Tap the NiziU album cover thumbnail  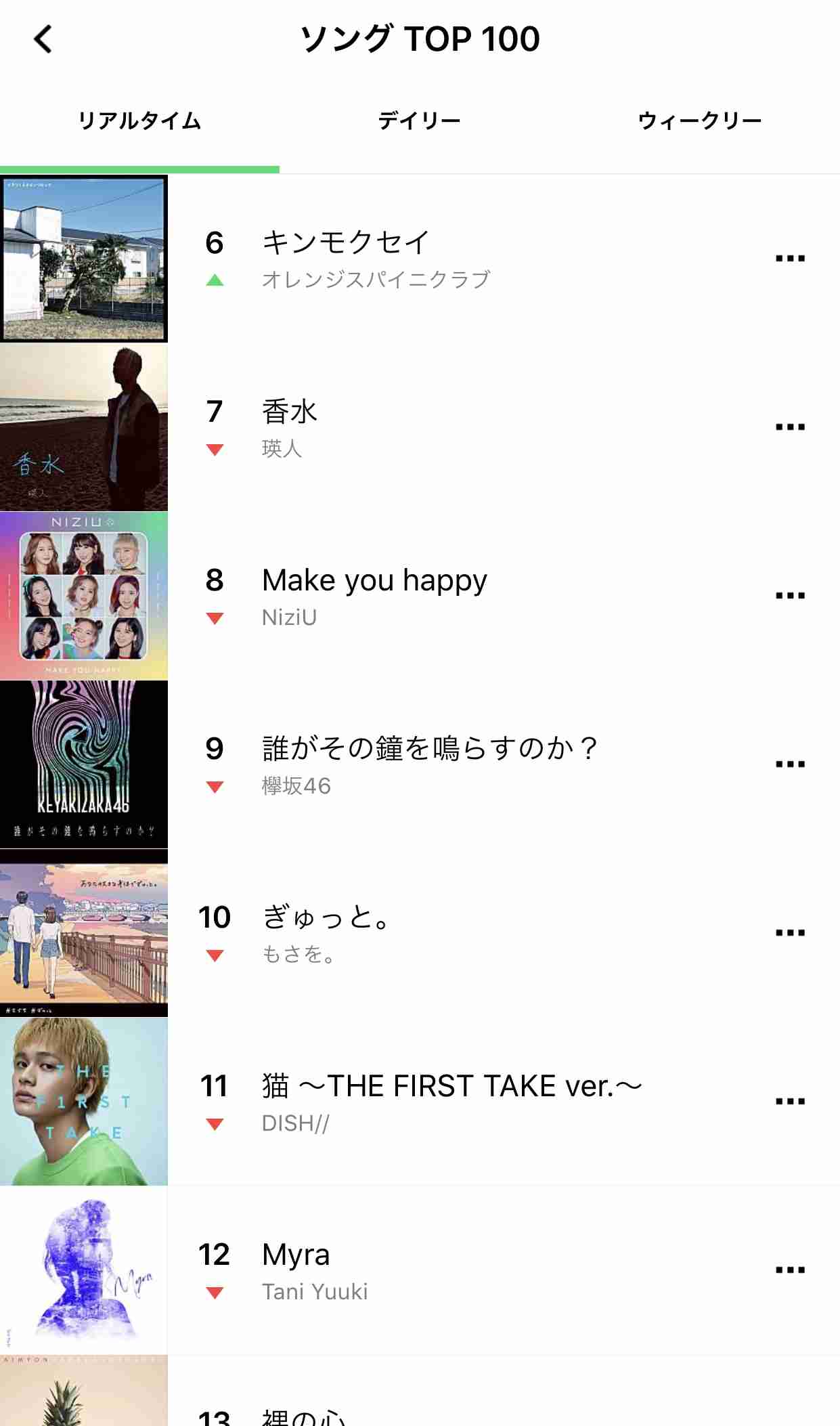point(84,596)
